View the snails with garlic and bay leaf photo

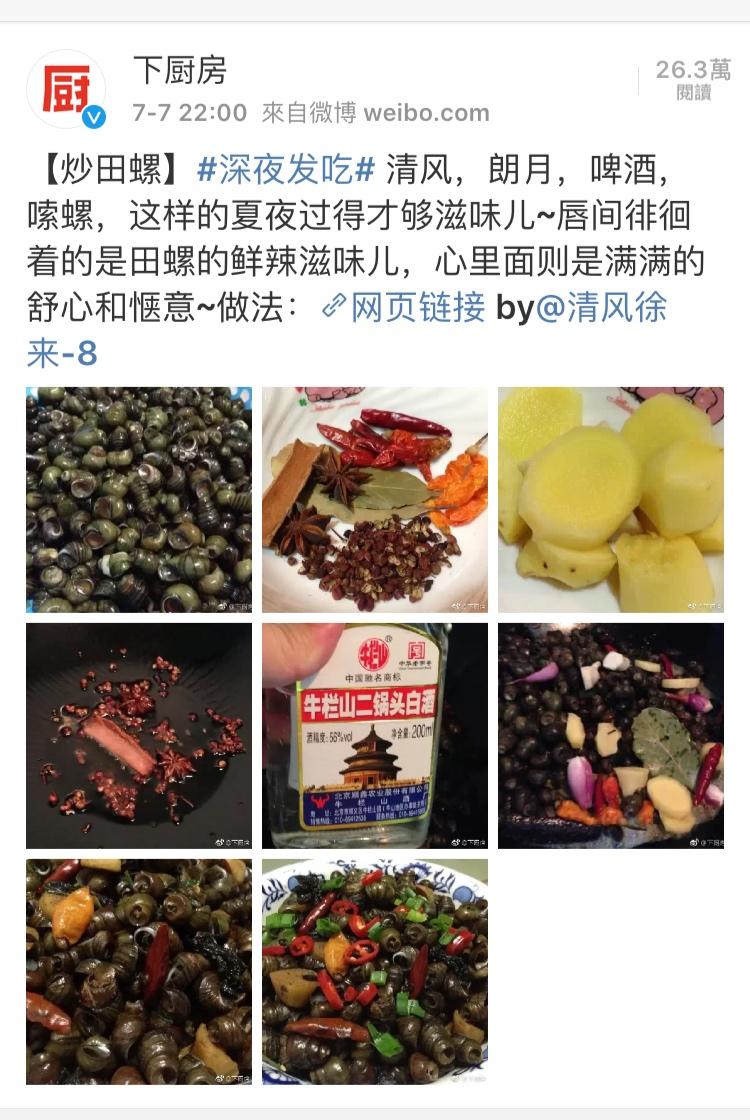611,736
